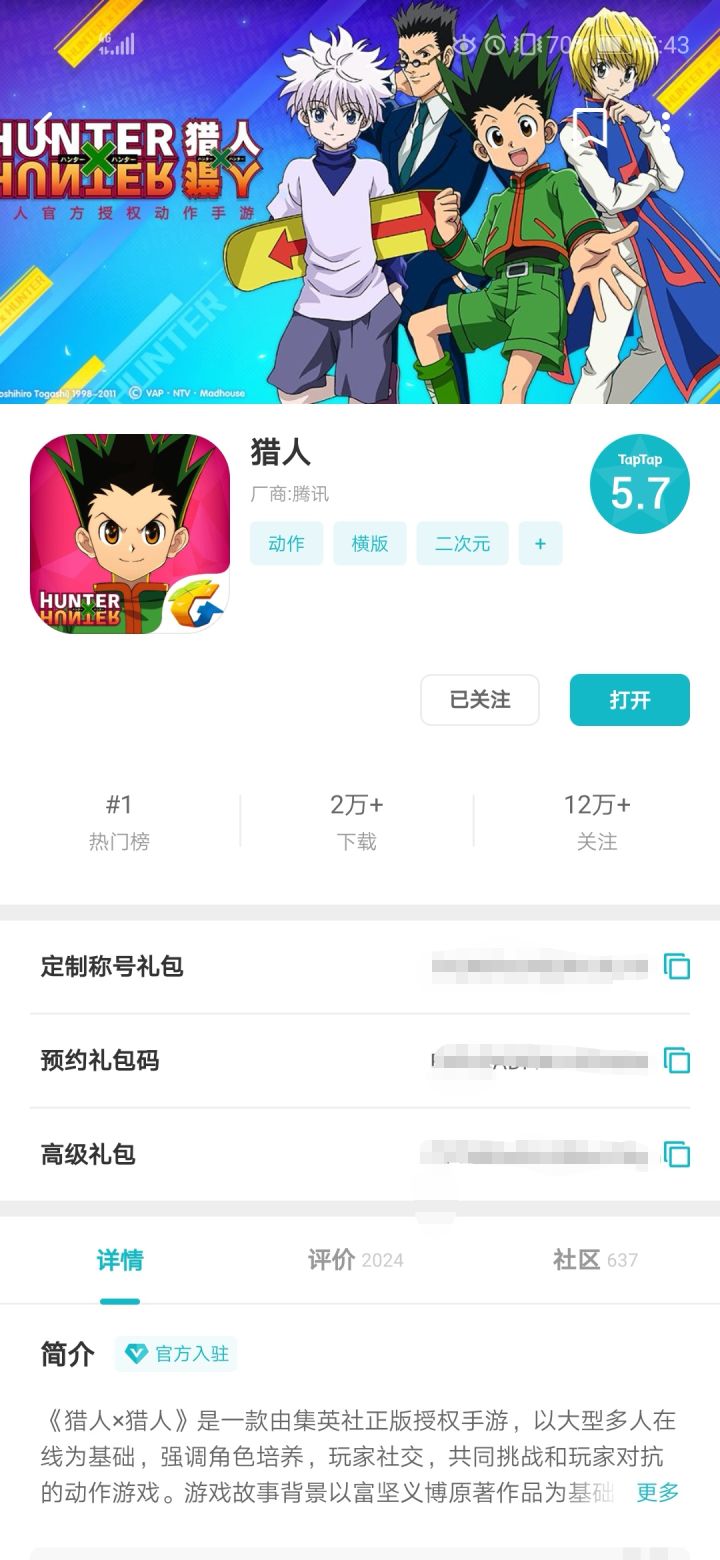Expand more tags with the + button
720x1560 pixels.
click(540, 543)
